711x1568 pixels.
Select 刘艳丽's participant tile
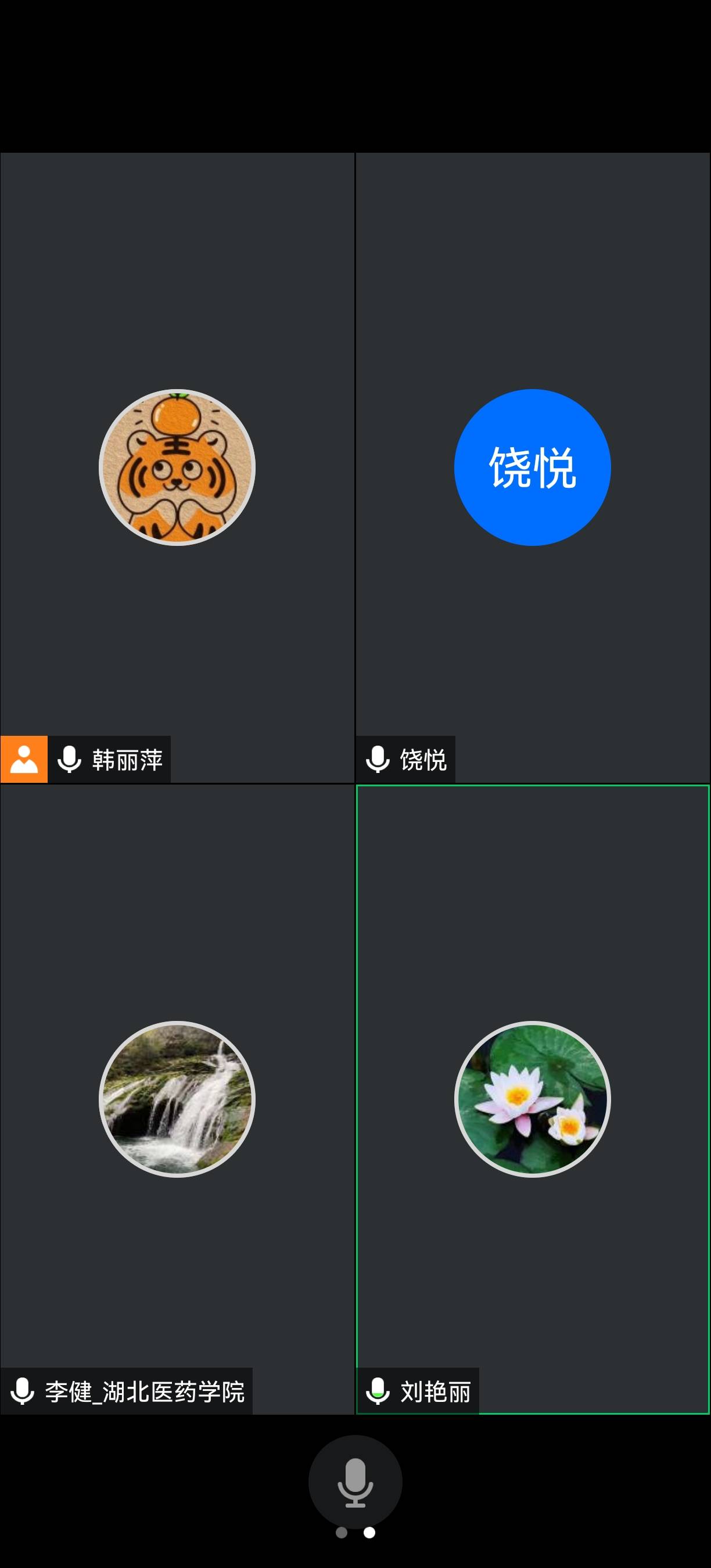coord(532,1099)
